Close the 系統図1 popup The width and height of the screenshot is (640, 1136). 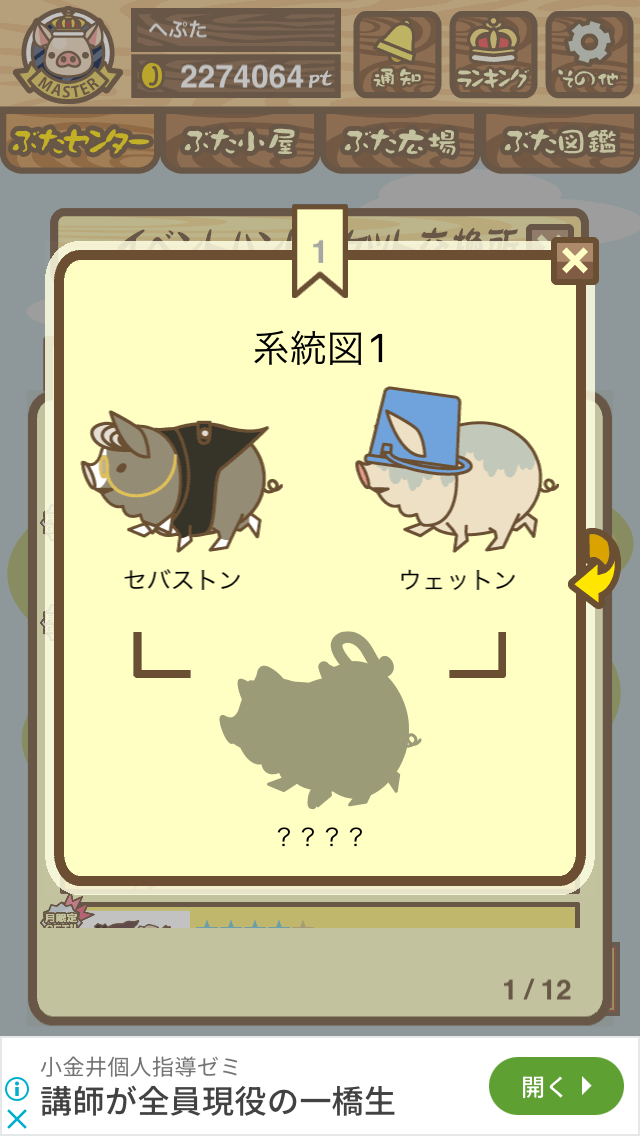point(575,261)
